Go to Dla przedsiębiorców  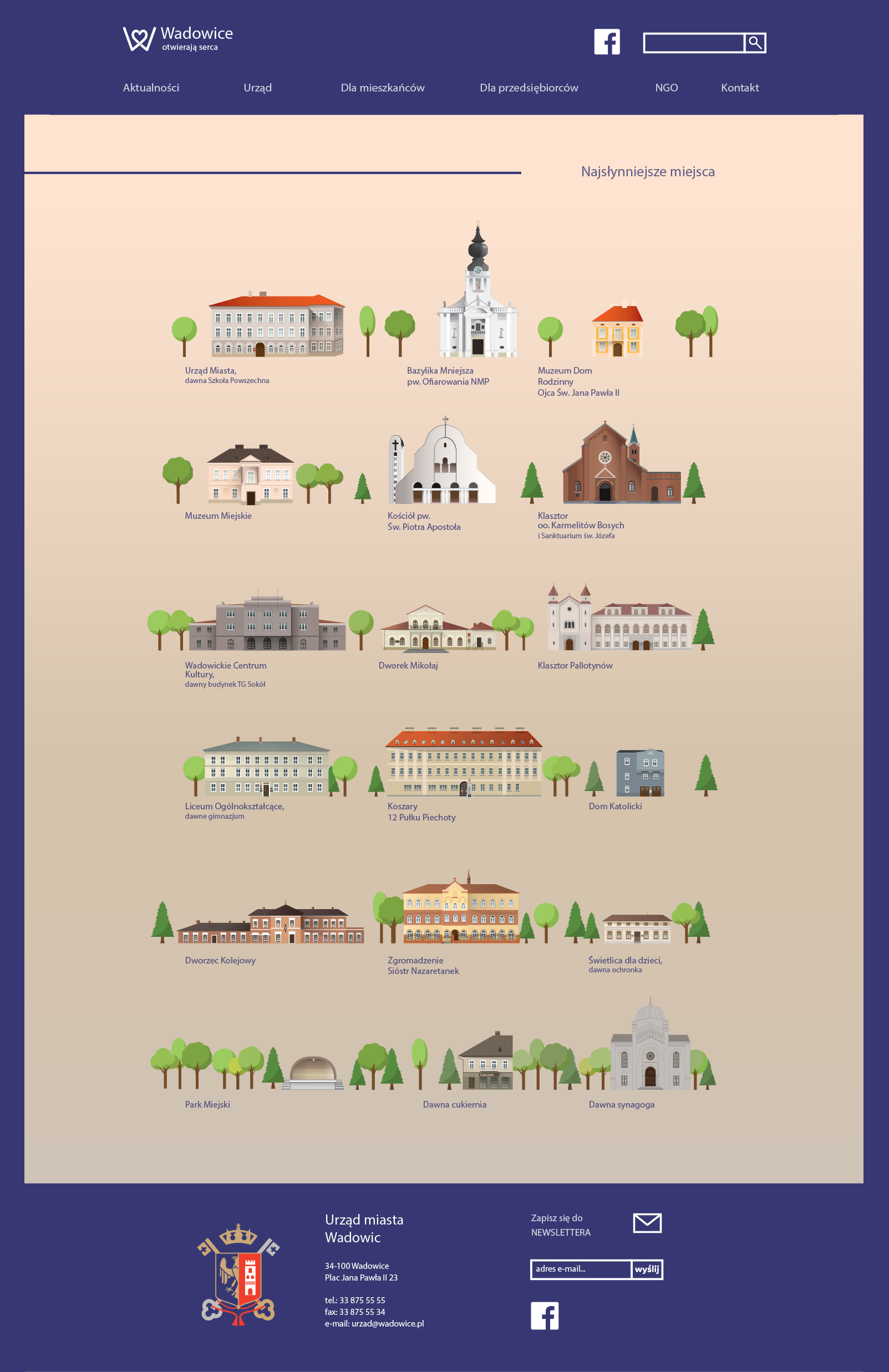[x=529, y=88]
